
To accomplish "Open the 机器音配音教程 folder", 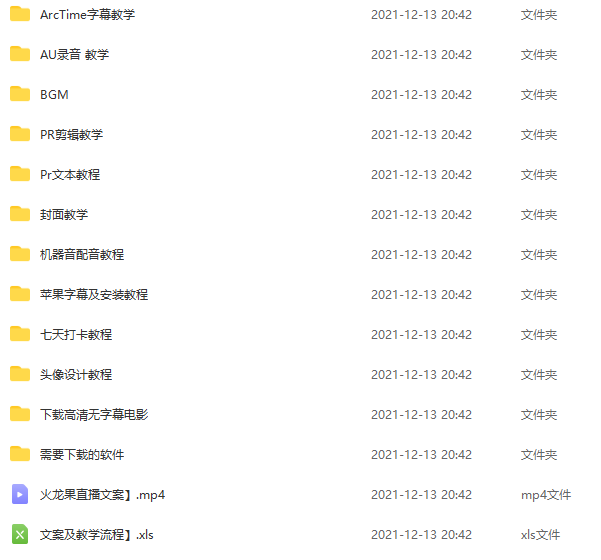I will (82, 254).
